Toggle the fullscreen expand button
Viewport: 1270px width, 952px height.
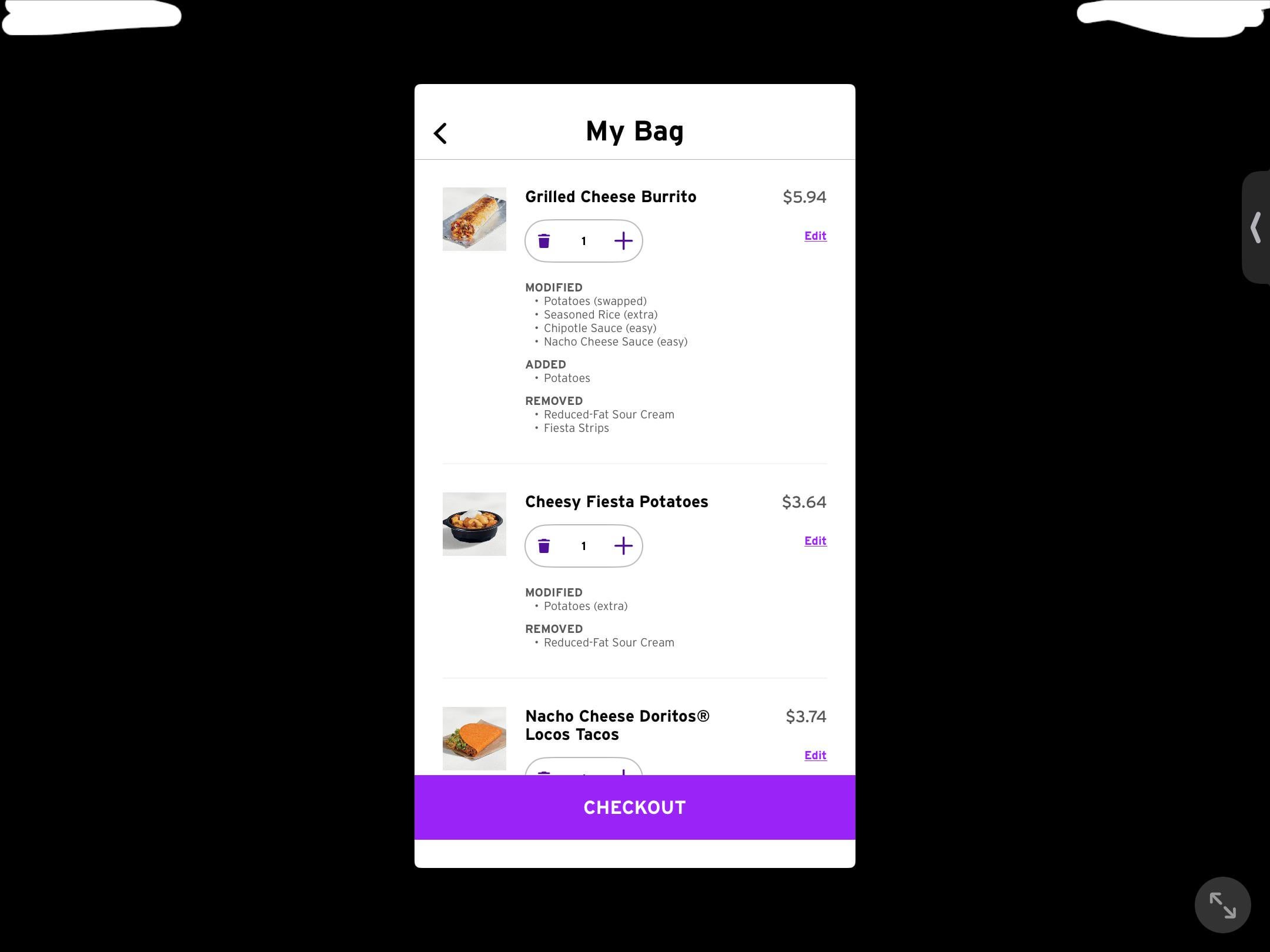pos(1222,905)
